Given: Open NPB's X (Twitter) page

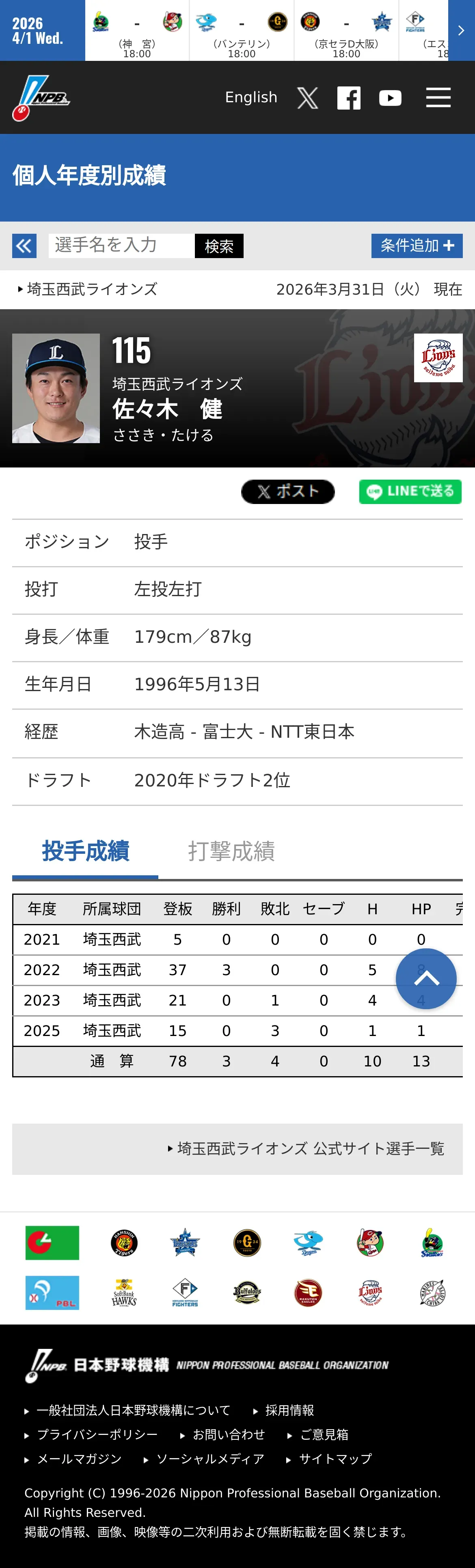Looking at the screenshot, I should coord(308,97).
